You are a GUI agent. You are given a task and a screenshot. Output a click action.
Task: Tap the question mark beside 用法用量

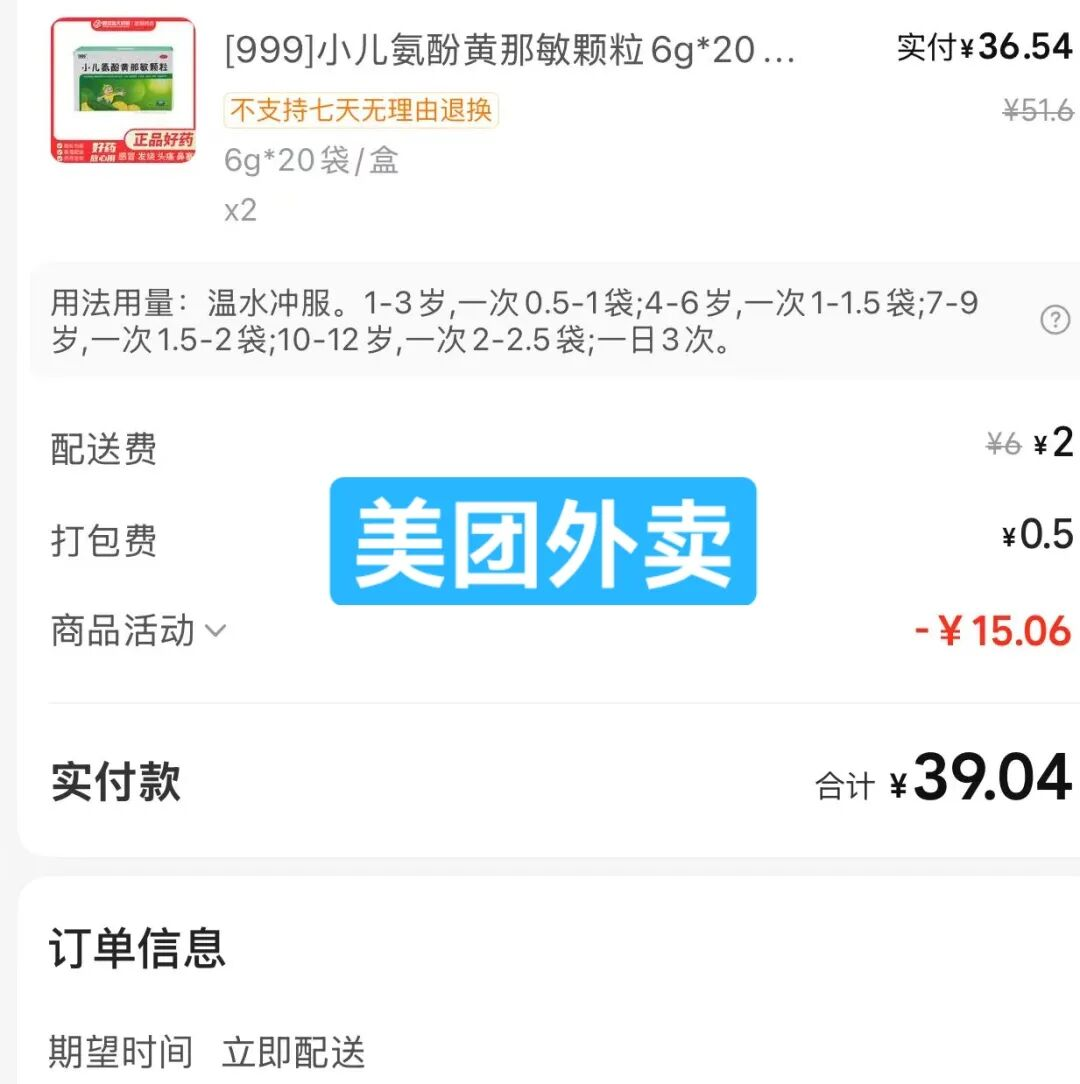tap(1055, 320)
